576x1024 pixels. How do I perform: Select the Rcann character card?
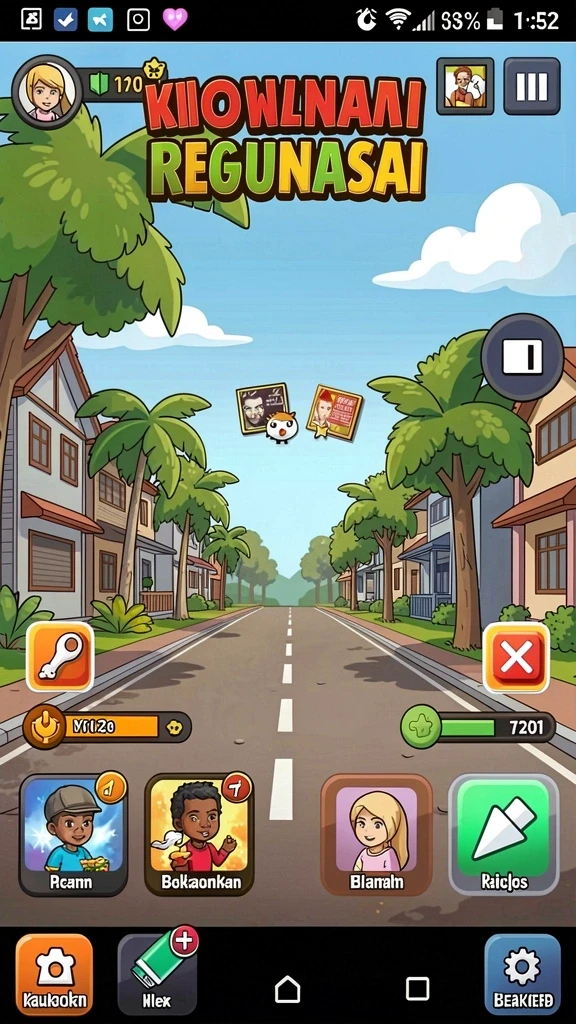click(x=73, y=835)
